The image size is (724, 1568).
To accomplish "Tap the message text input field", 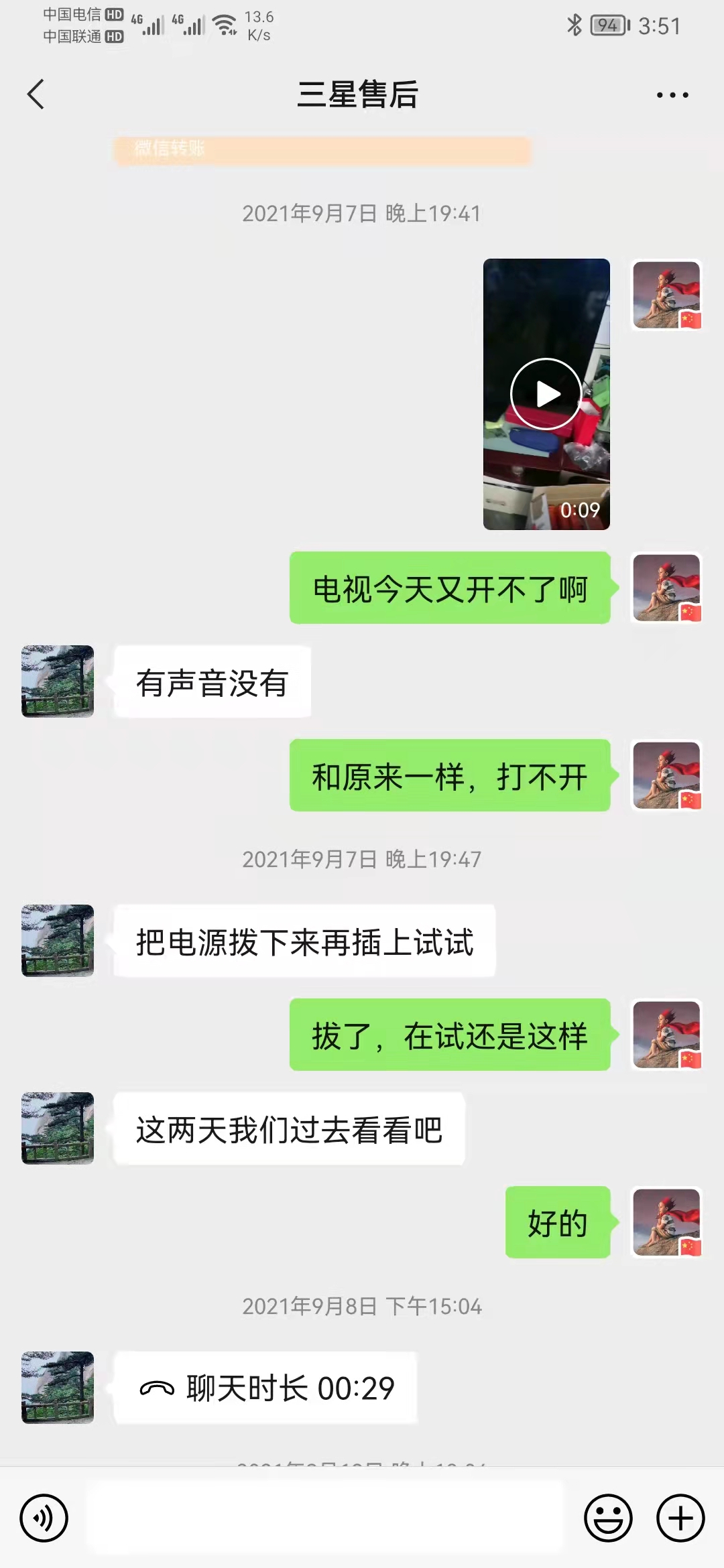I will pyautogui.click(x=326, y=1518).
